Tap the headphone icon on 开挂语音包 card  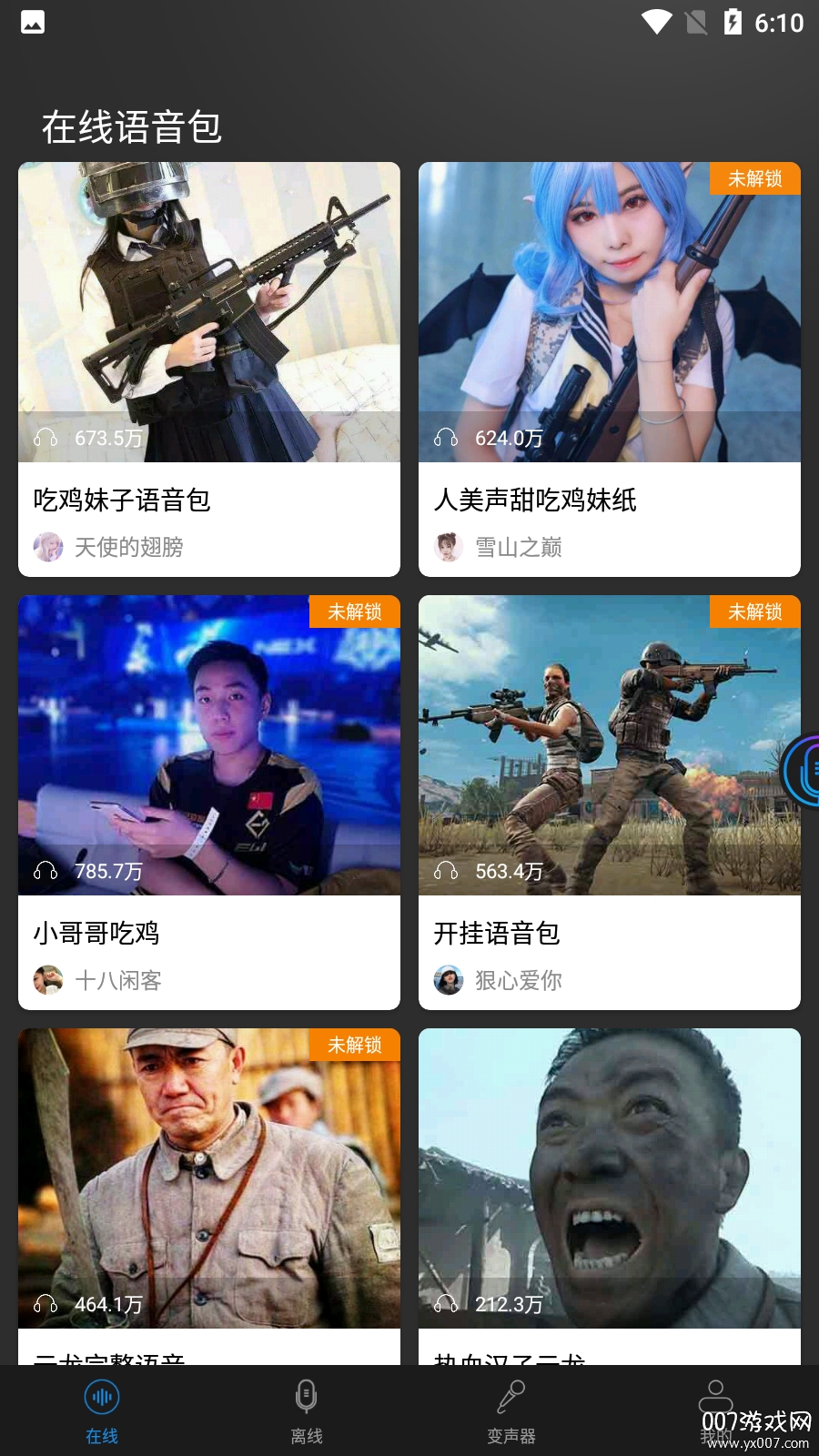click(445, 871)
